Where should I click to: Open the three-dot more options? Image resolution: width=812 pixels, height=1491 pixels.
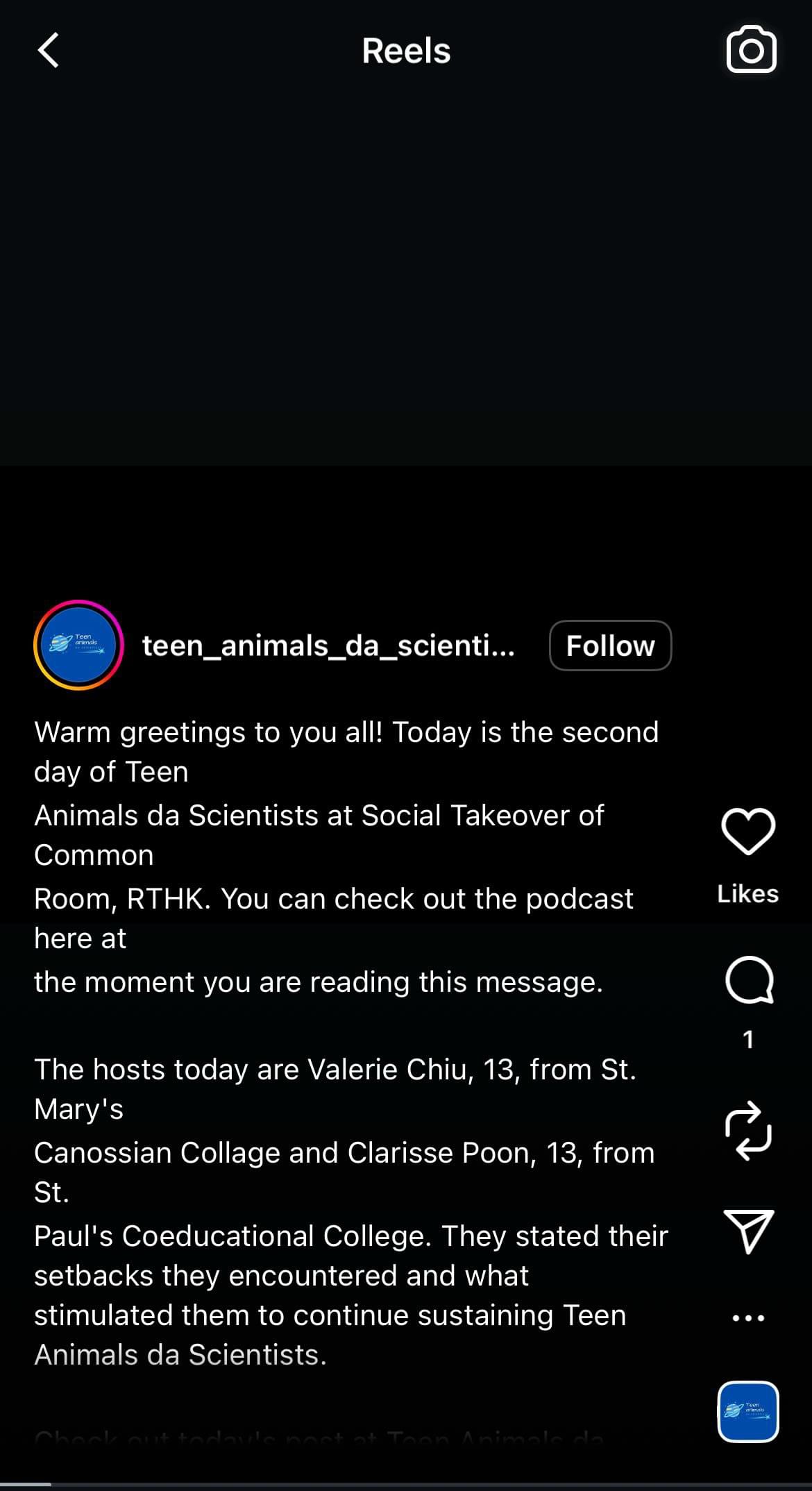pos(748,1317)
